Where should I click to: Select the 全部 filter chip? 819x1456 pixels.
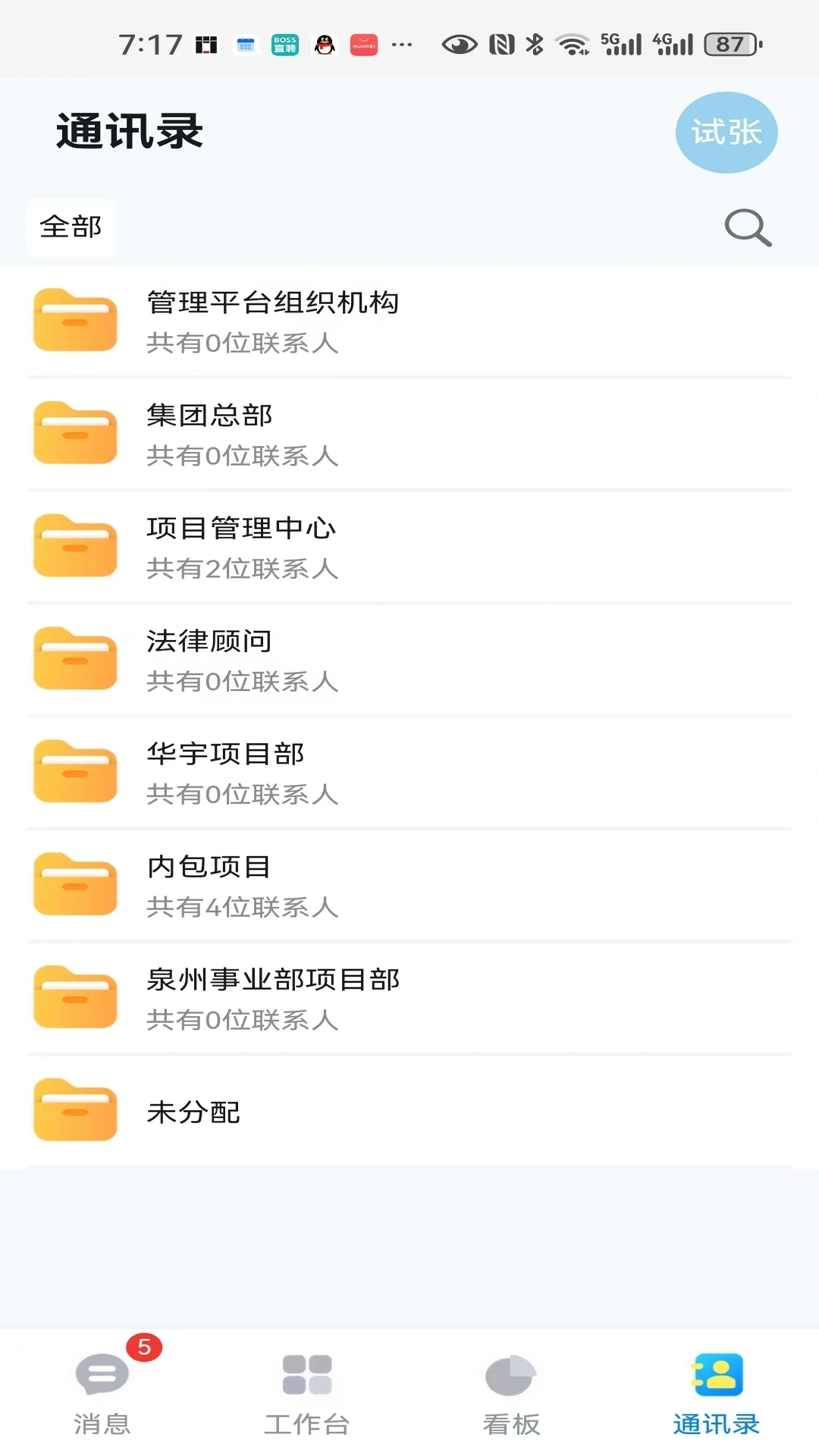coord(71,227)
